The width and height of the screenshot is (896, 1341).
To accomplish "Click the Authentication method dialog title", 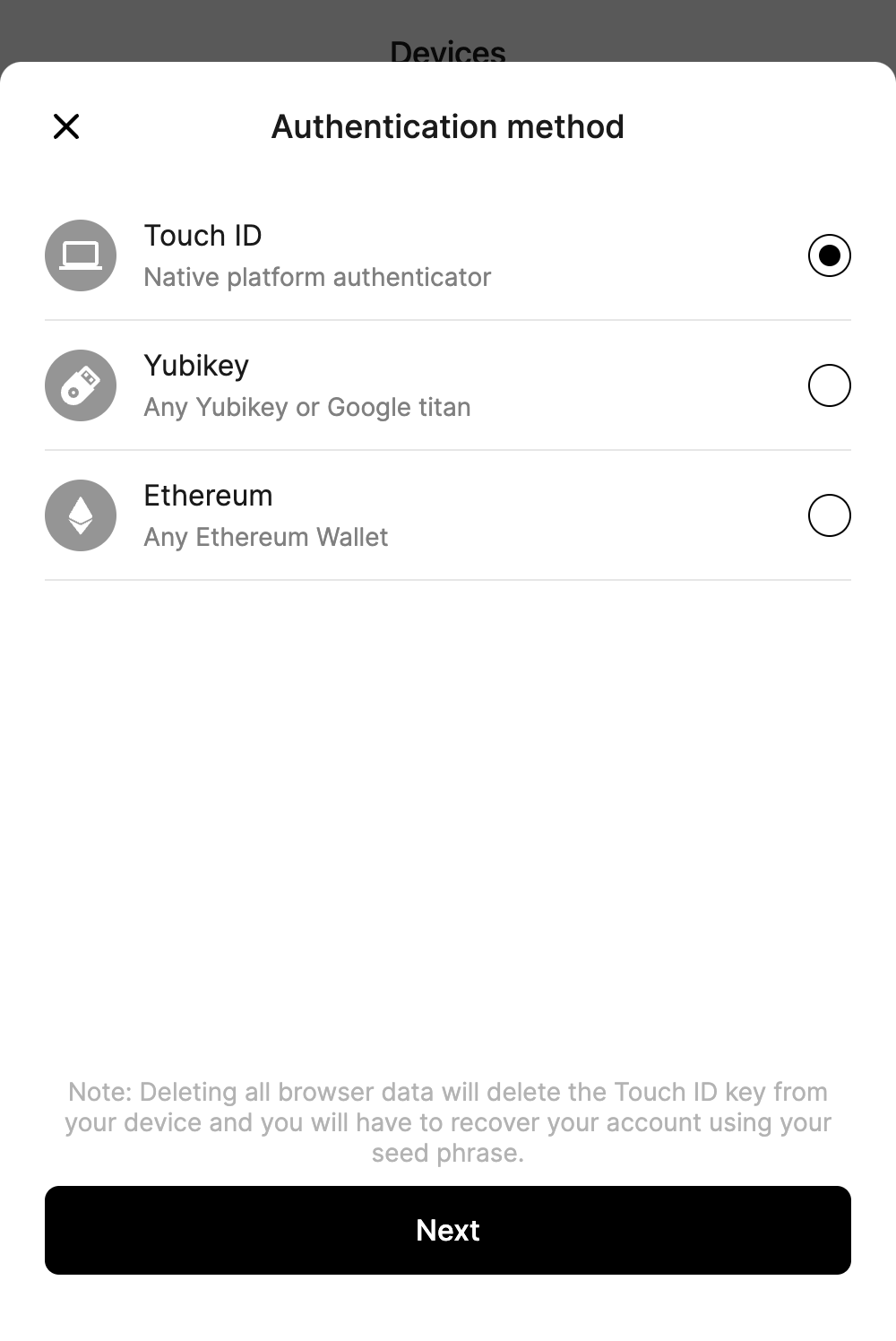I will tap(448, 126).
